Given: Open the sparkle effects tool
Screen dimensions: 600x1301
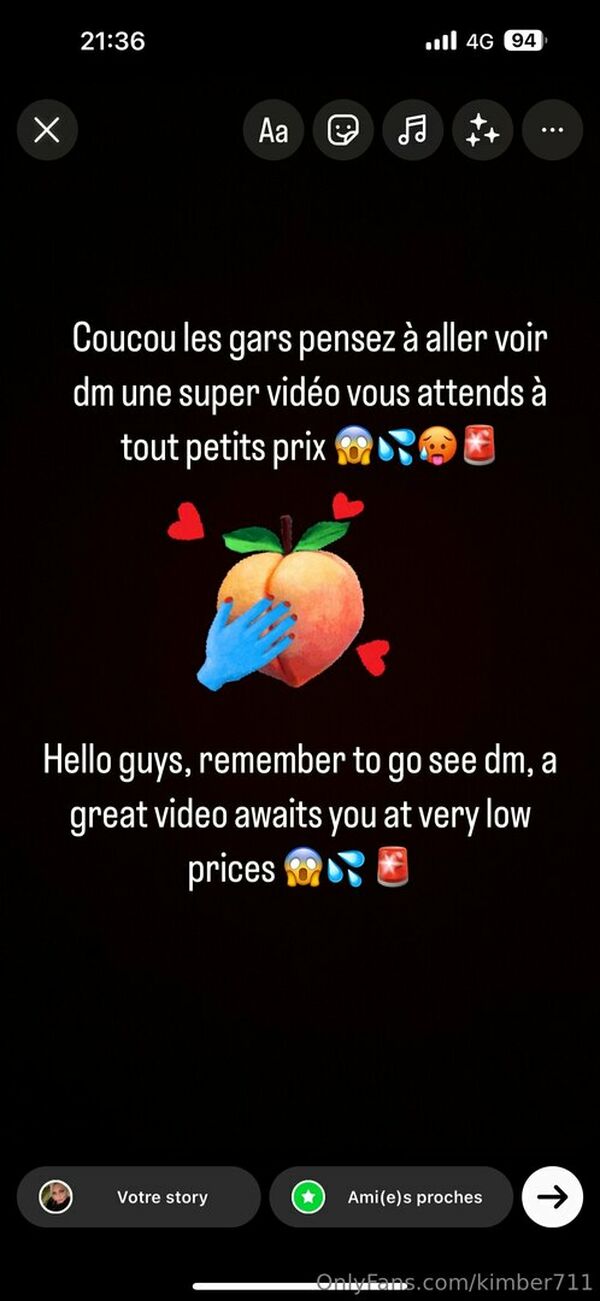Looking at the screenshot, I should click(482, 130).
